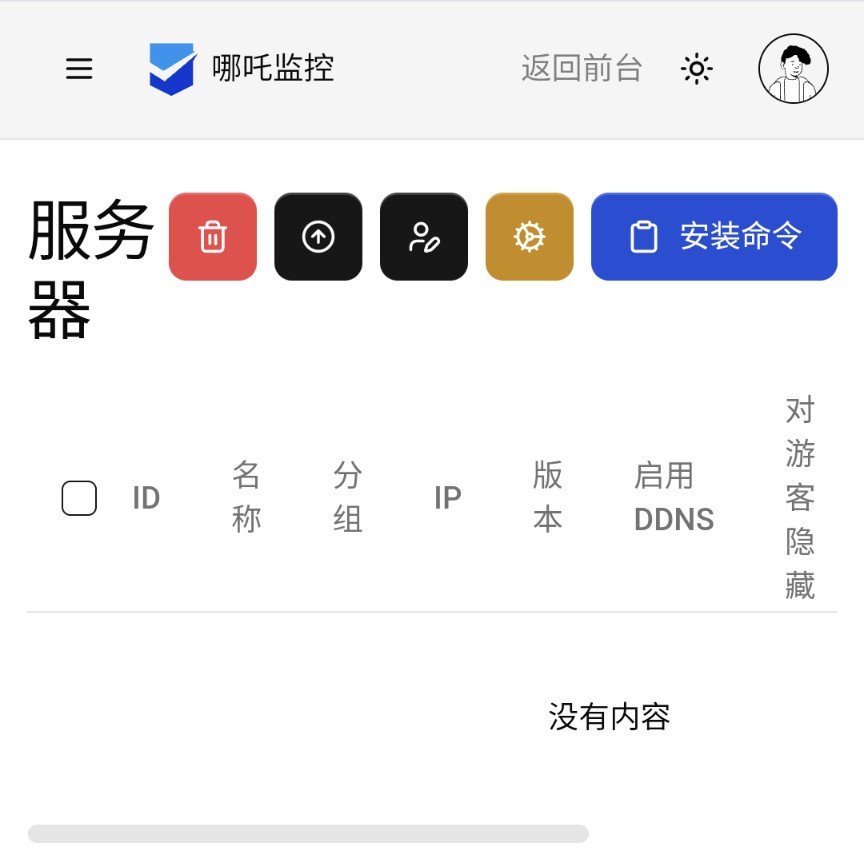
Task: Tap the red delete trash button
Action: tap(213, 237)
